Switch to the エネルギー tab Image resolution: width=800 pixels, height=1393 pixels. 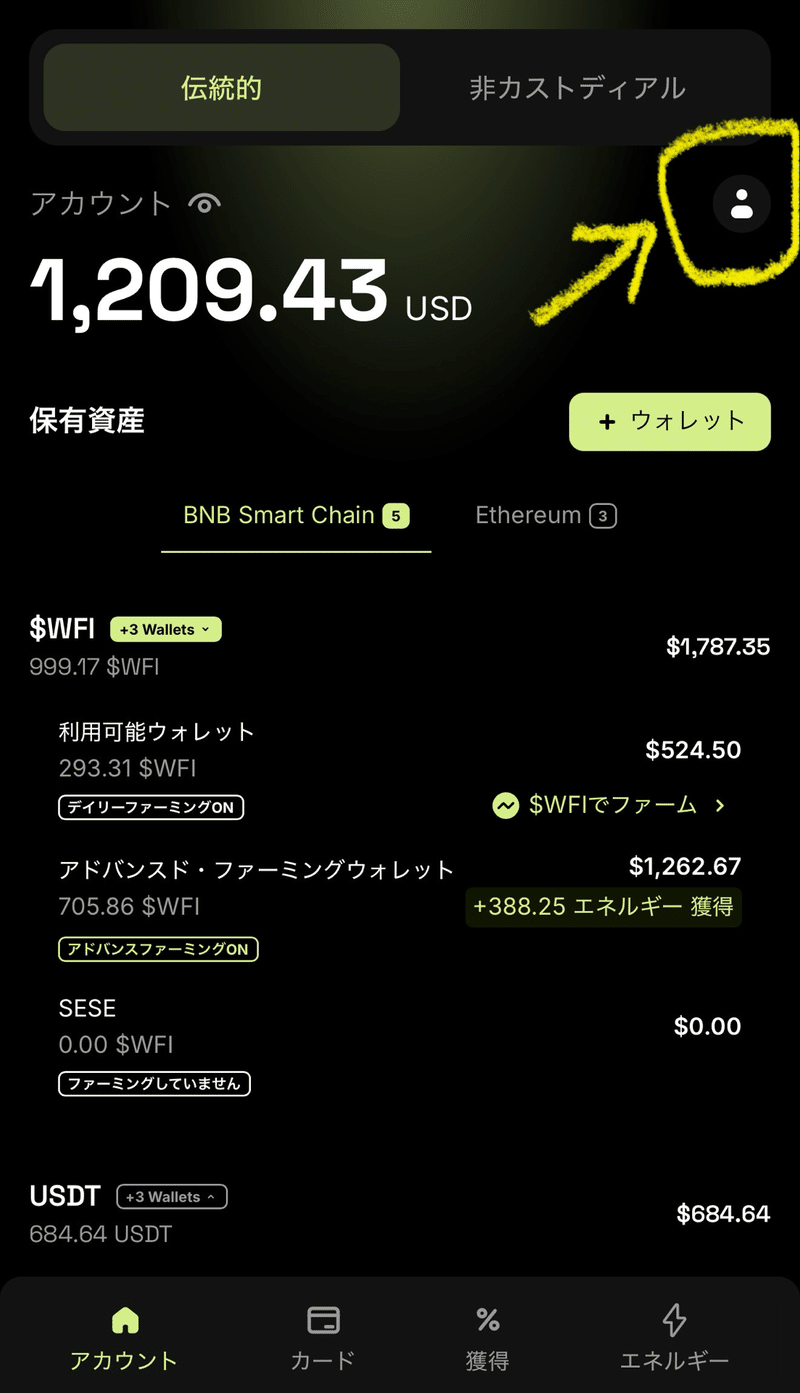pos(674,1338)
